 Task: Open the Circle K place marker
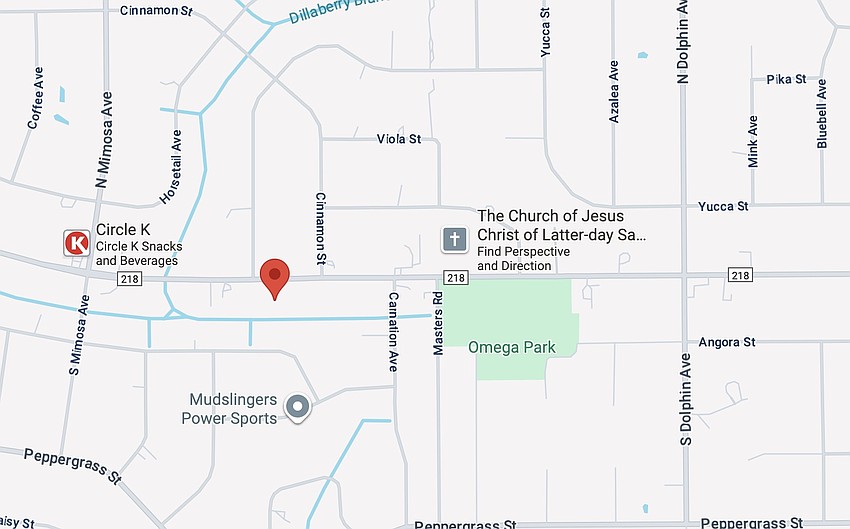[76, 242]
